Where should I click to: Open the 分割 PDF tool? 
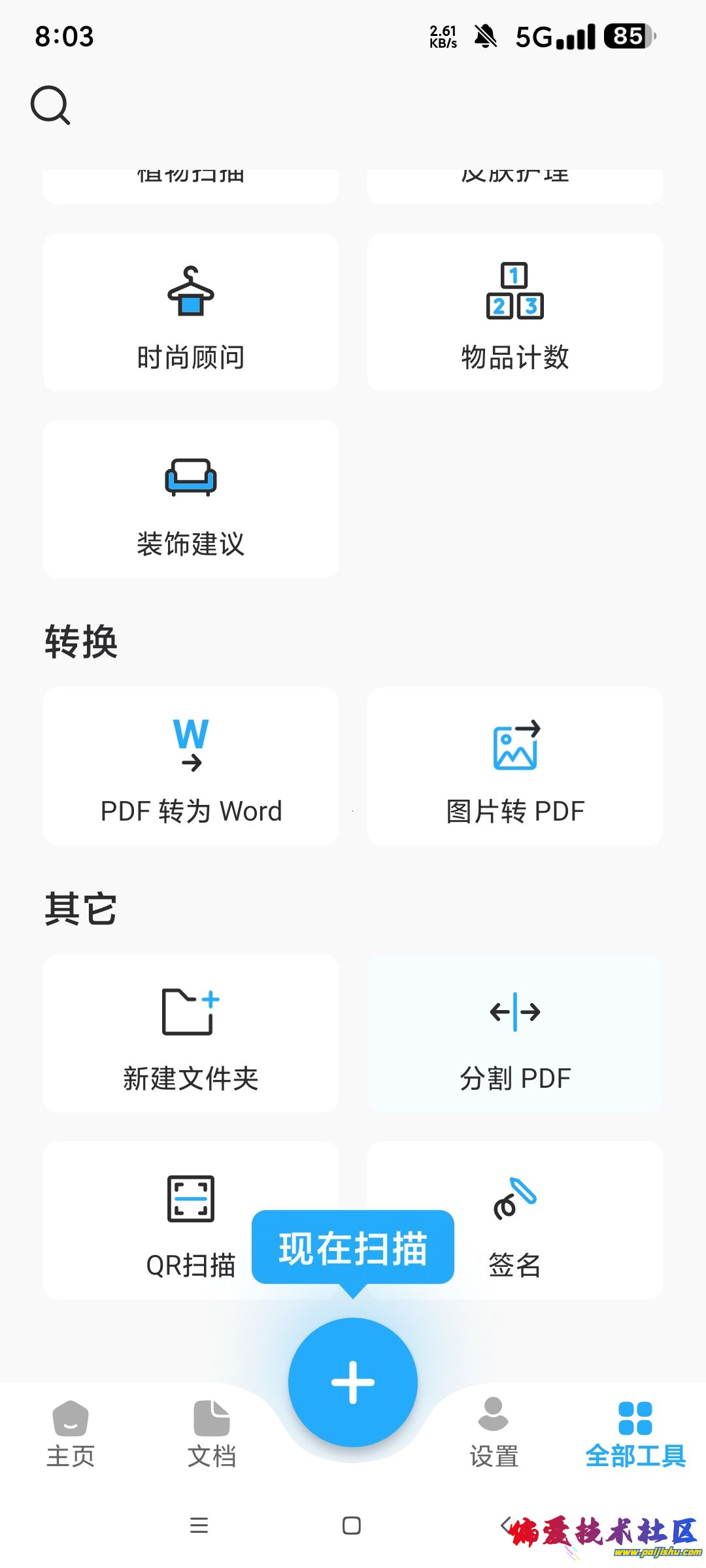pos(515,1034)
